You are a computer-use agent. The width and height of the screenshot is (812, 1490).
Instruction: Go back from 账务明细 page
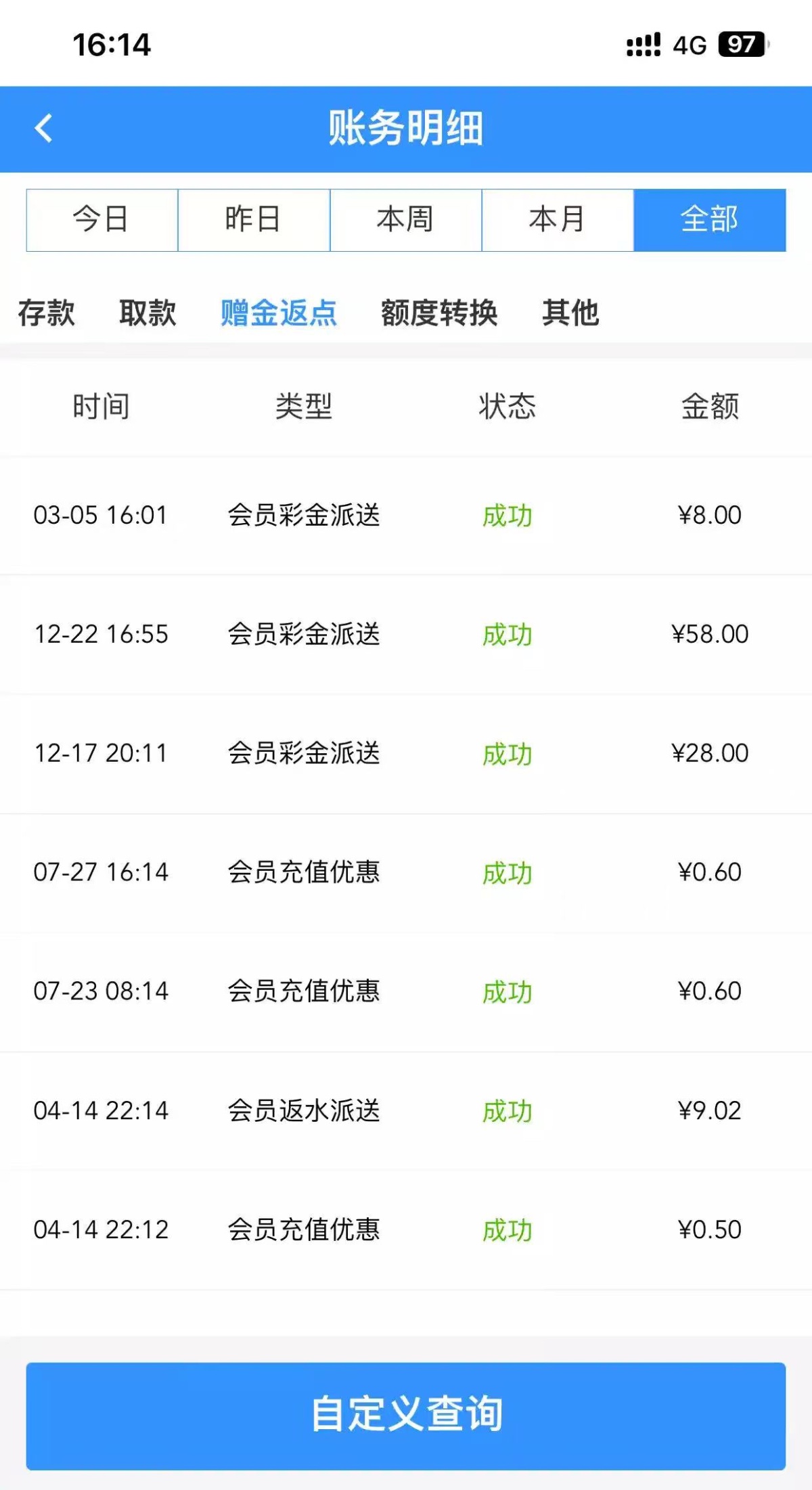tap(44, 129)
